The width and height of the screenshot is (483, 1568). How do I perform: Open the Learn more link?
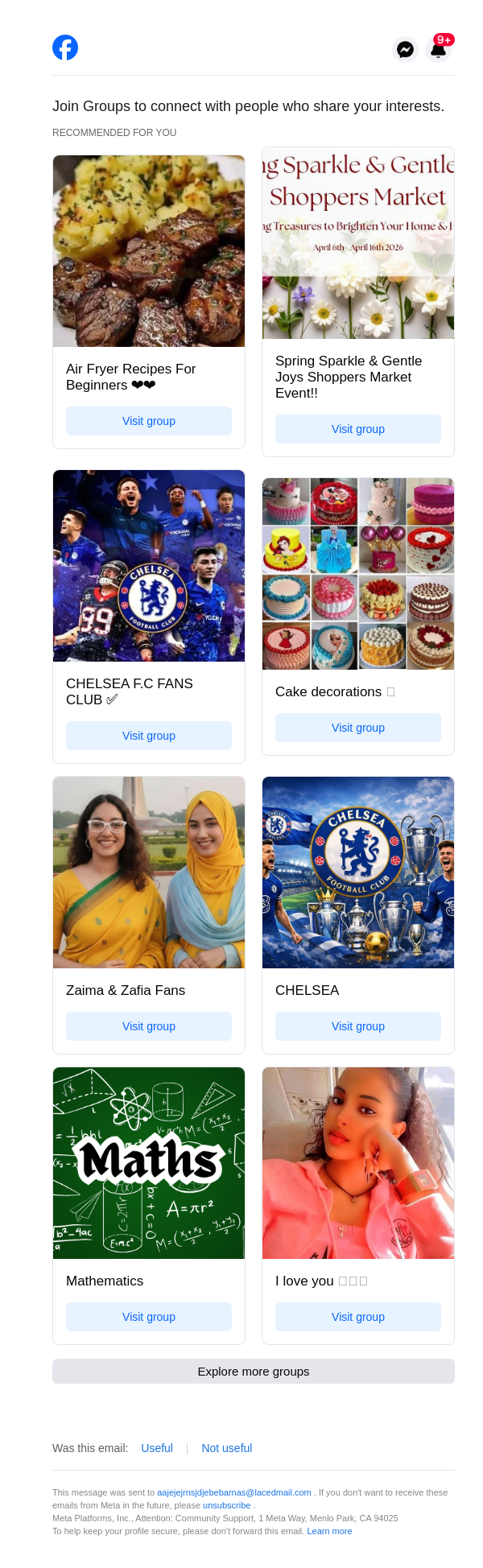click(329, 1531)
